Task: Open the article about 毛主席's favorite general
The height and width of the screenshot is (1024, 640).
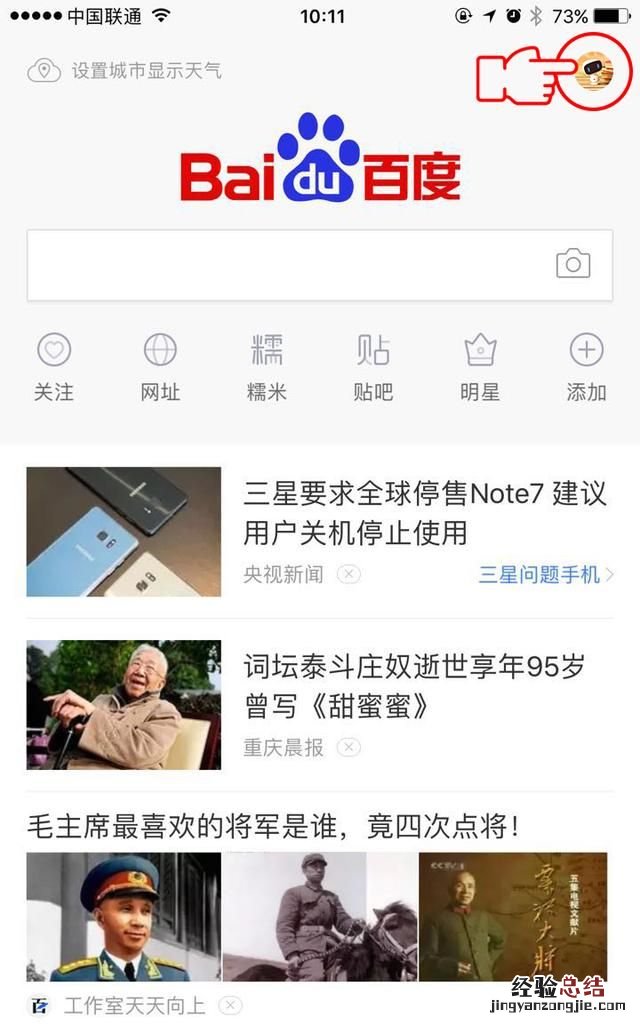Action: (x=272, y=827)
